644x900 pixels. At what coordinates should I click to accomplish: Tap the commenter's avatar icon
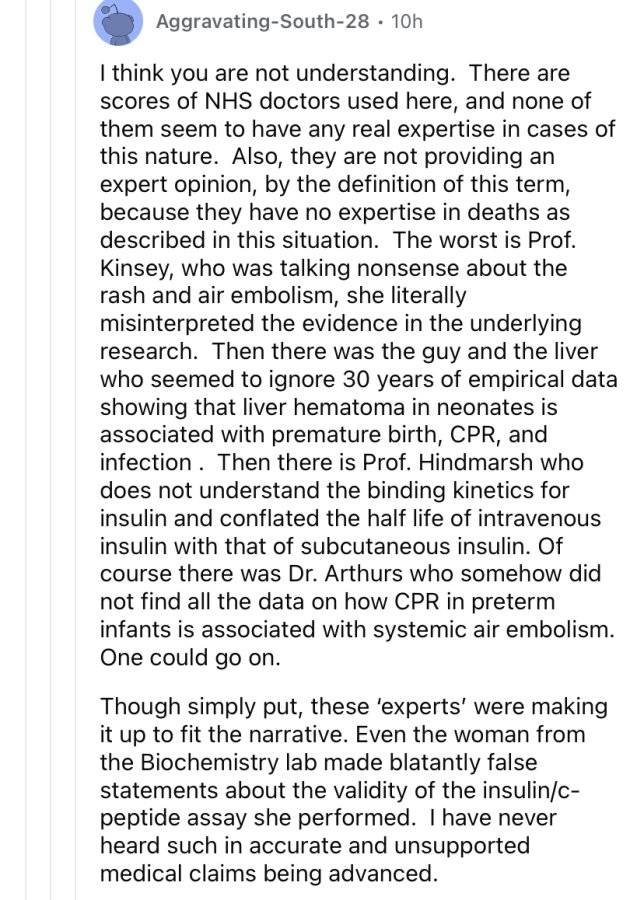point(118,22)
